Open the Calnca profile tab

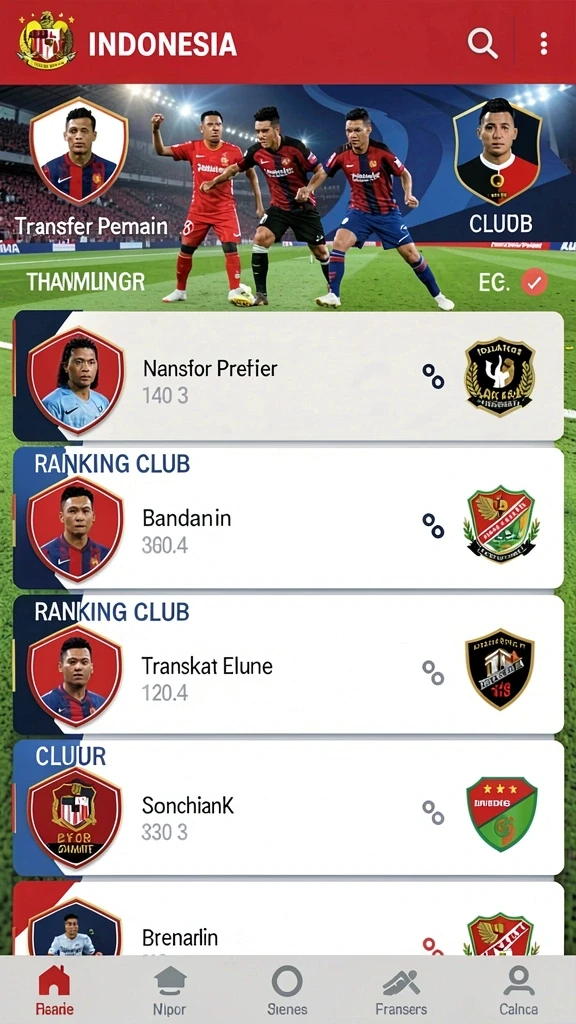tap(519, 990)
